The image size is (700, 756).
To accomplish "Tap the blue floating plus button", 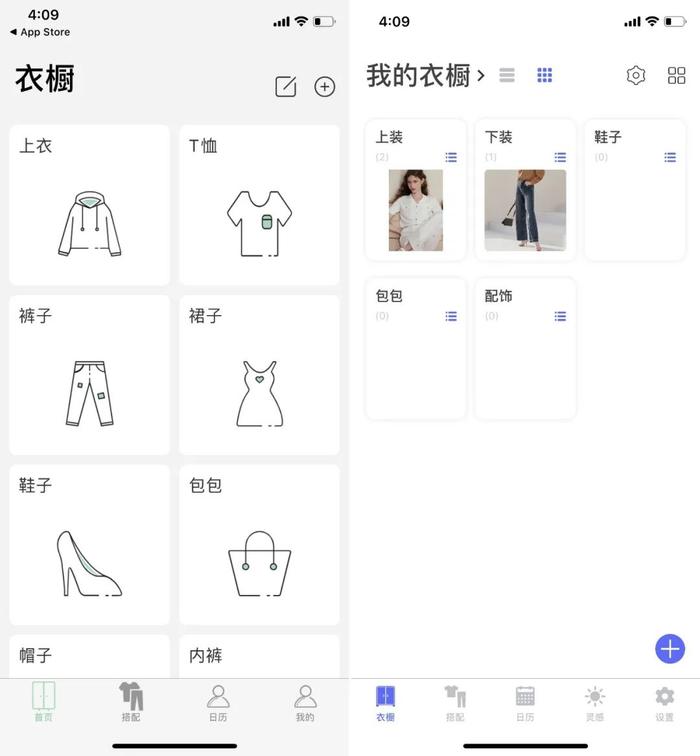I will 670,649.
